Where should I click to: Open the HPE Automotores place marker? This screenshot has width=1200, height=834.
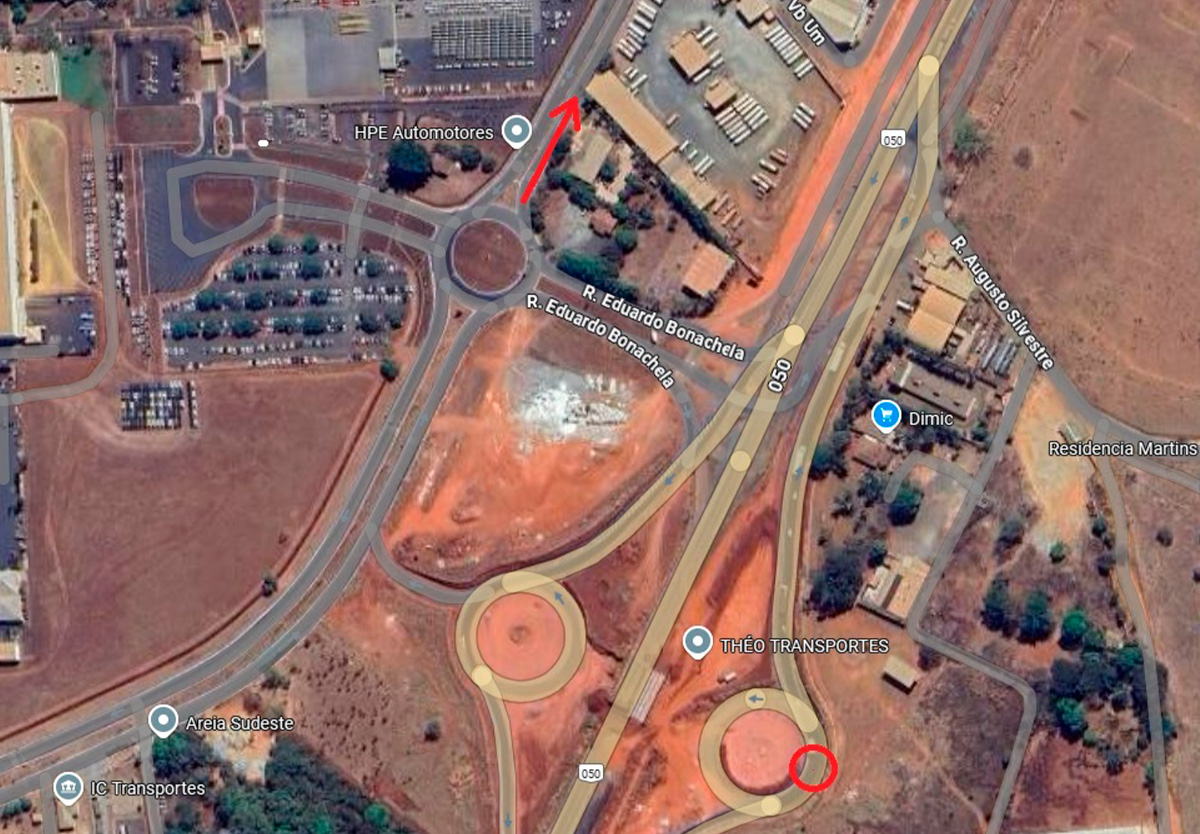click(516, 131)
